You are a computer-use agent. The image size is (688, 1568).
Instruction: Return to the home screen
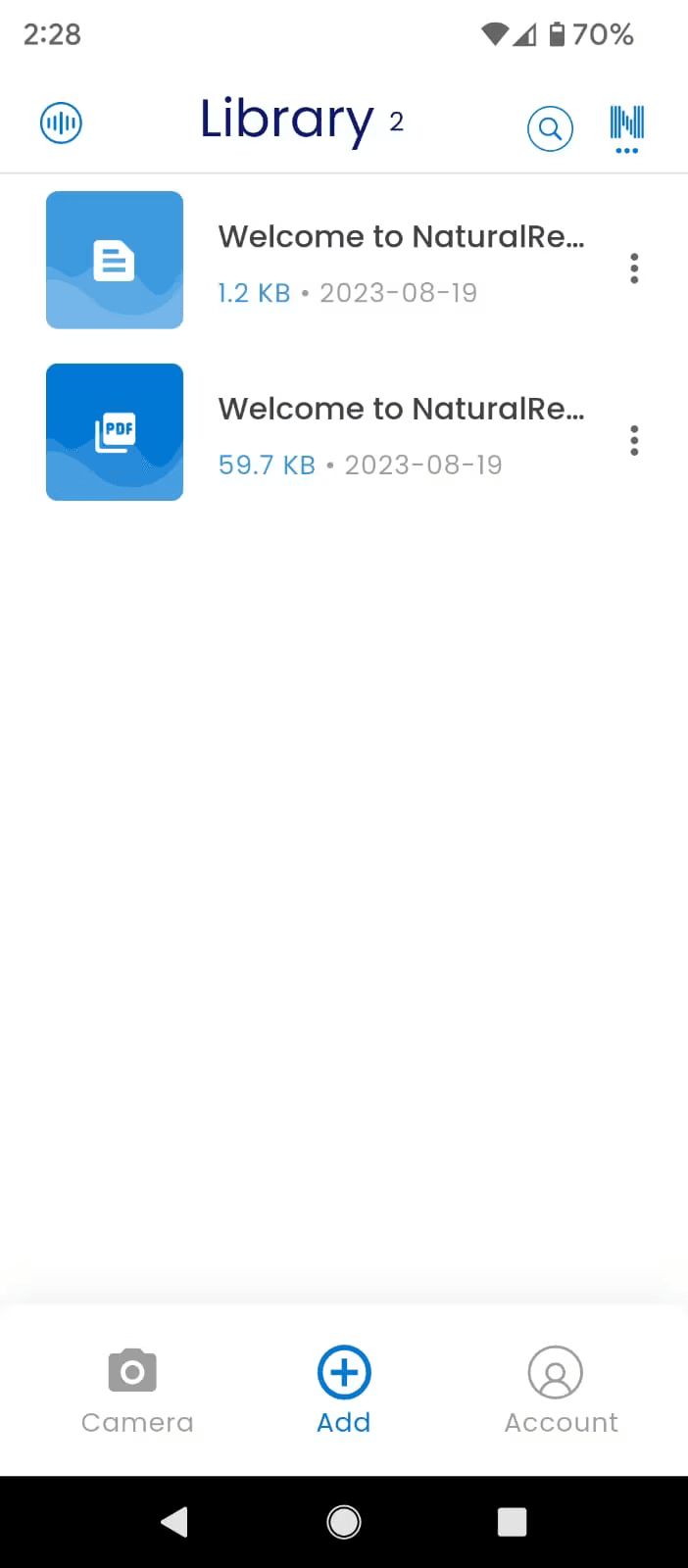[x=344, y=1522]
